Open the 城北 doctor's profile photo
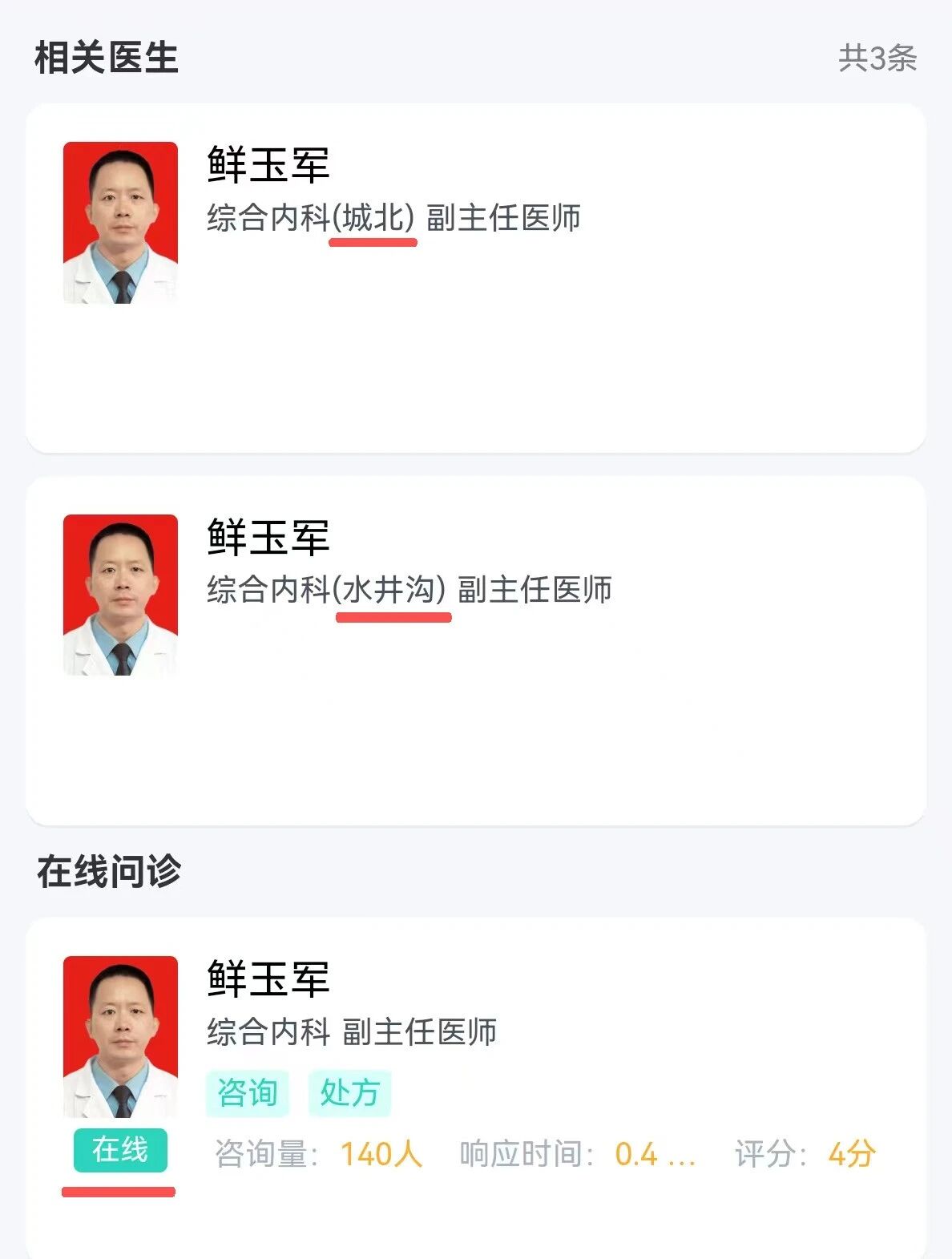This screenshot has width=952, height=1259. click(120, 224)
